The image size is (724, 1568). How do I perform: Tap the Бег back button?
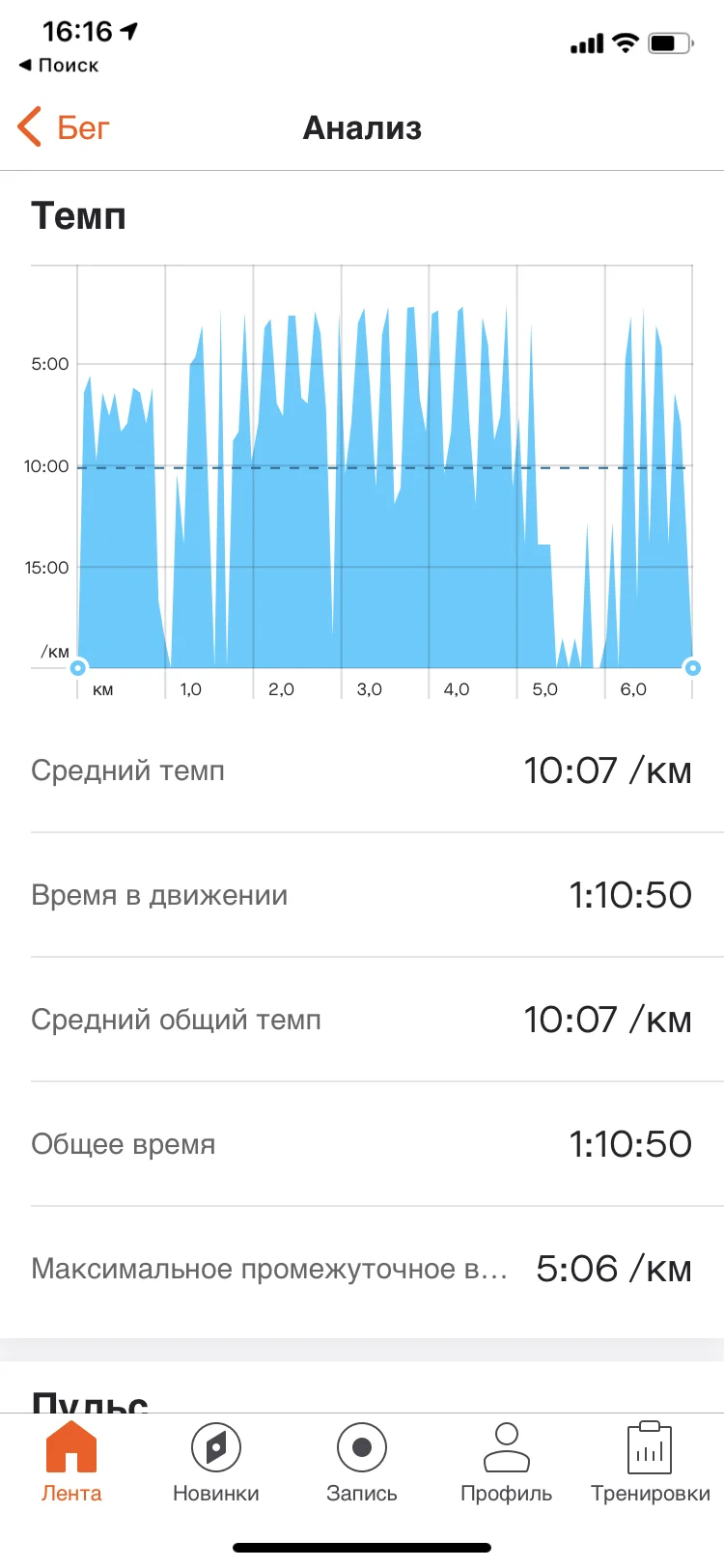(84, 126)
